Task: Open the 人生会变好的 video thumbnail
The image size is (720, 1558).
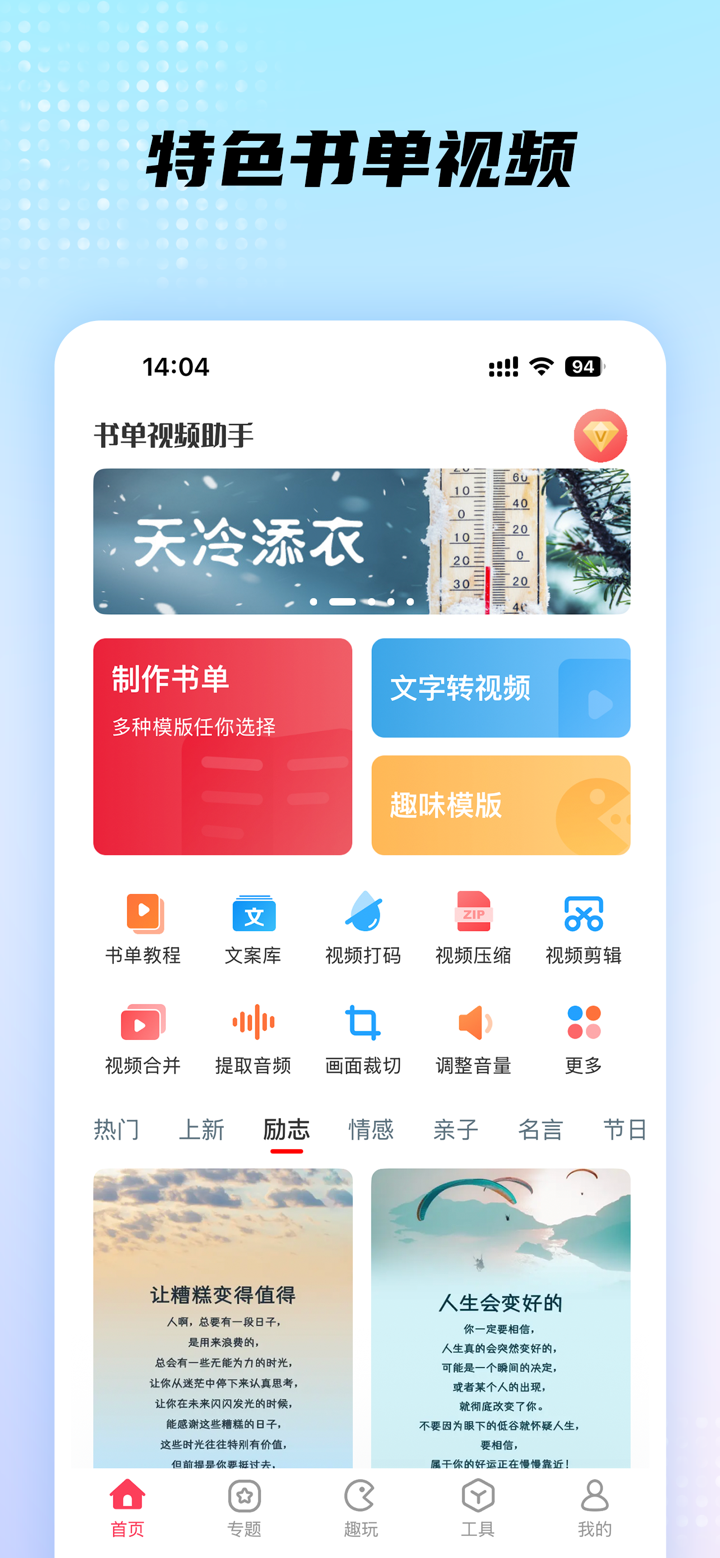Action: [x=500, y=1320]
